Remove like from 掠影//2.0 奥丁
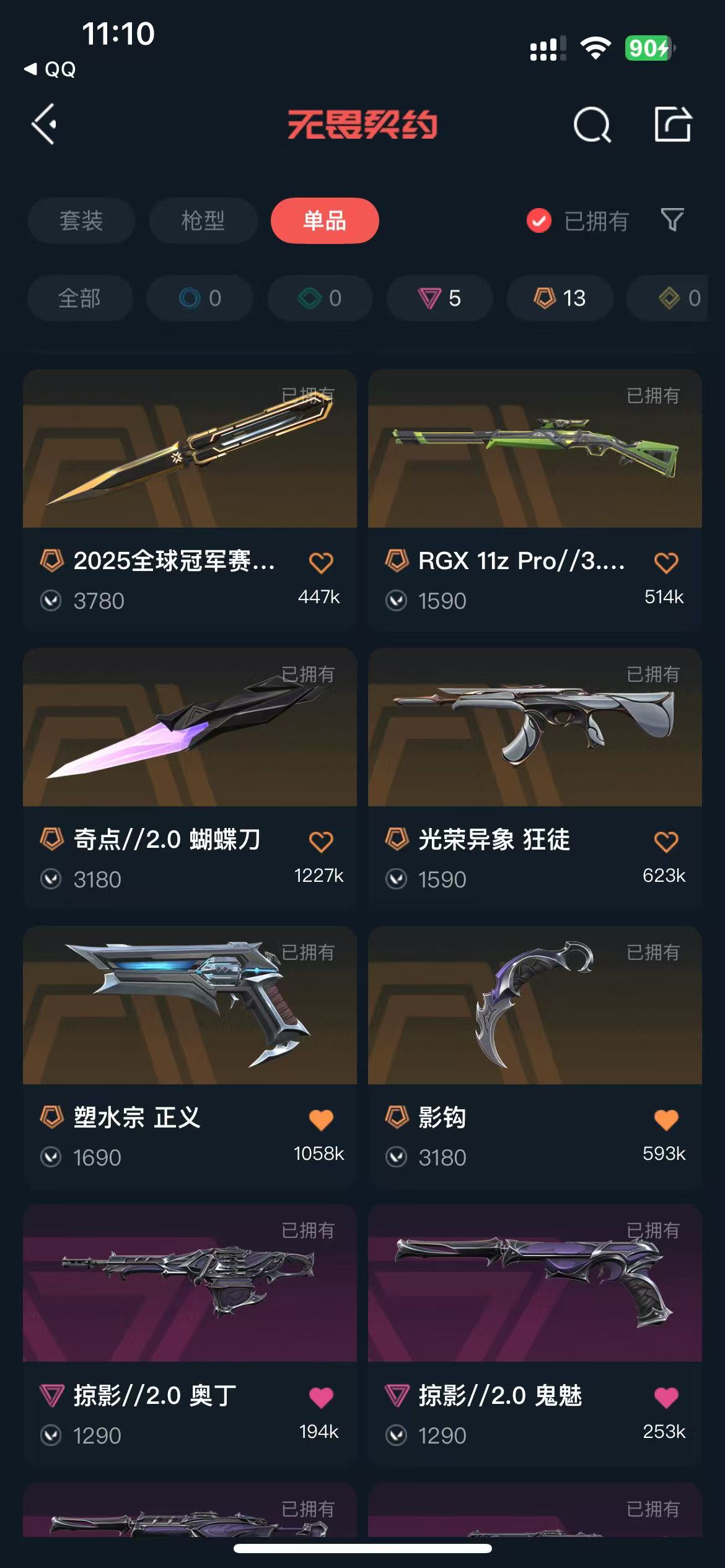Viewport: 725px width, 1568px height. [321, 1397]
